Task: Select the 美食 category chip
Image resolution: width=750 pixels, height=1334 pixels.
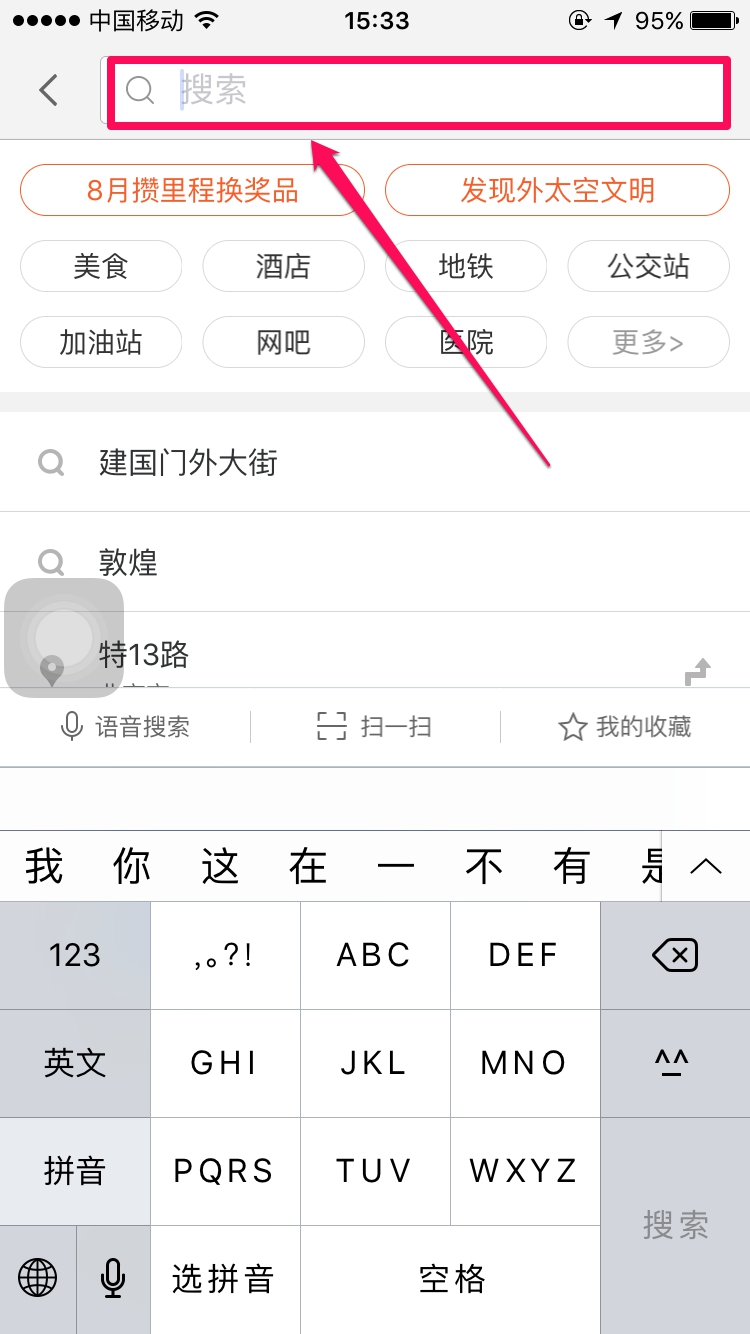Action: (101, 266)
